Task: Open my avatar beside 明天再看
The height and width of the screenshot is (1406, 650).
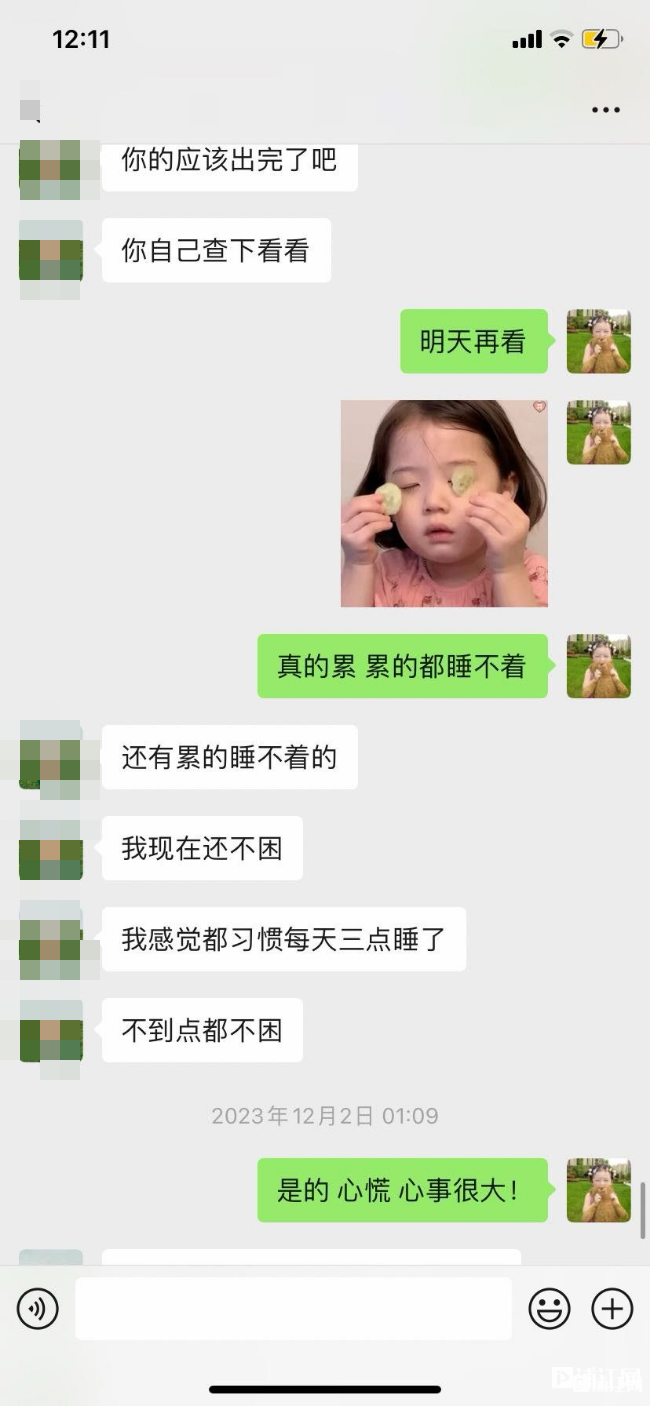Action: click(x=598, y=341)
